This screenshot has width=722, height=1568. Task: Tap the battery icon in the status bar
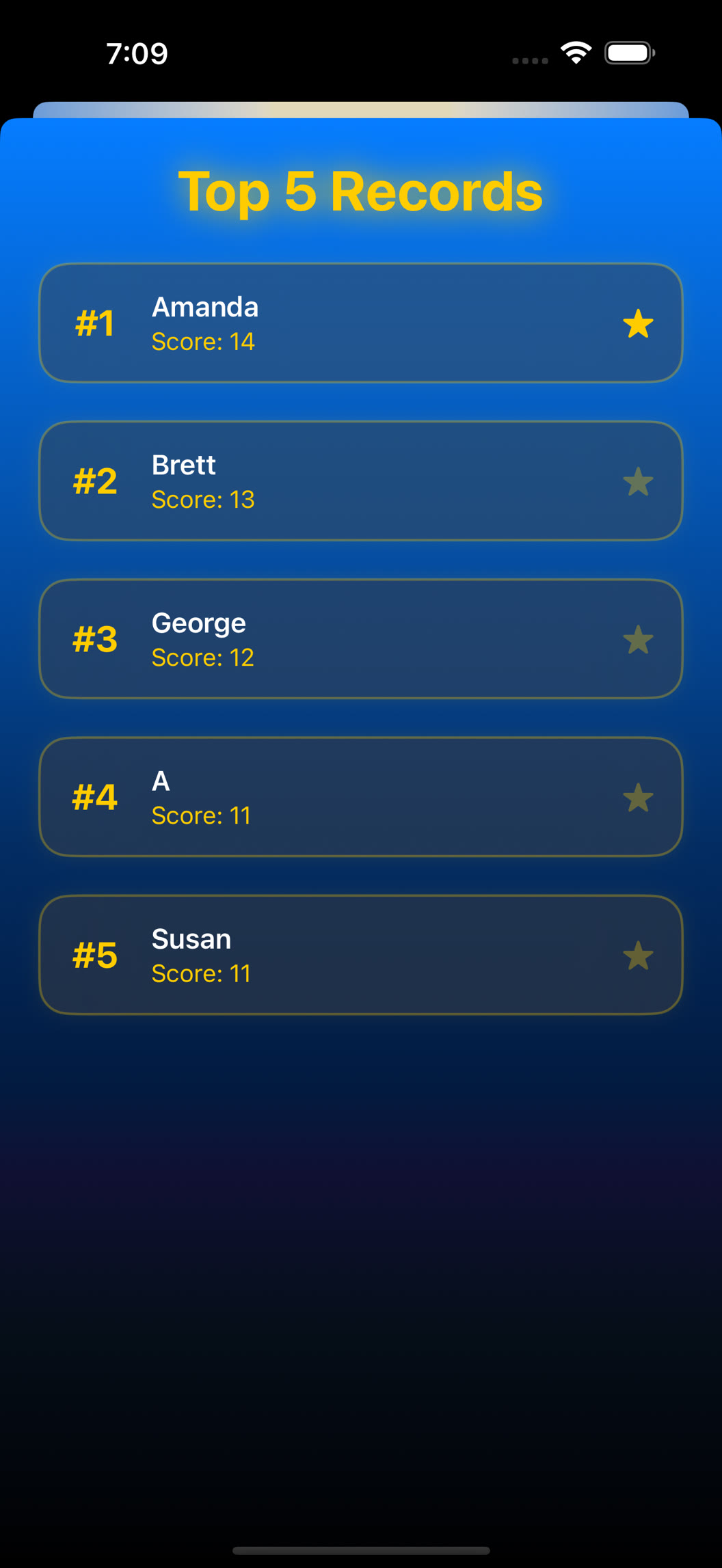628,52
